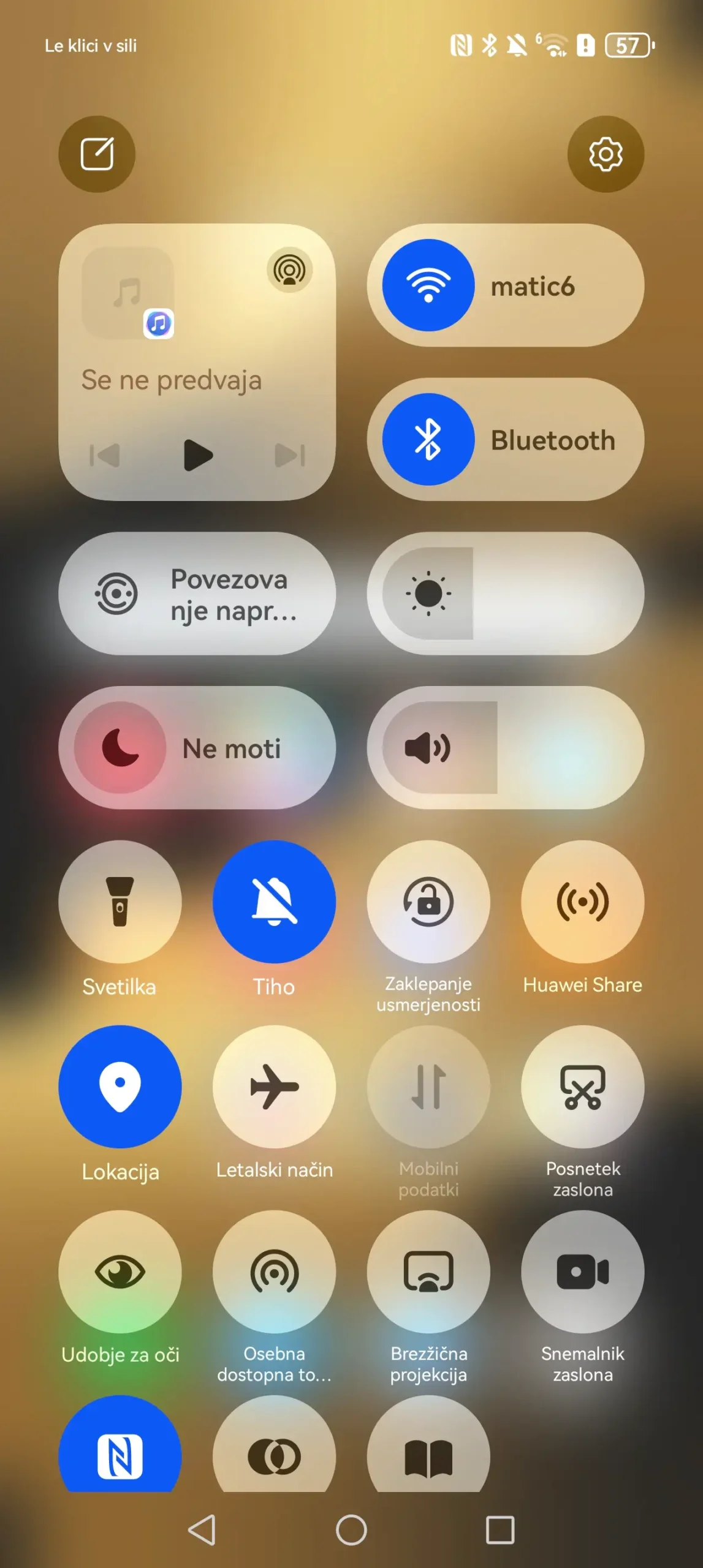
Task: Disable the Bluetooth toggle
Action: (x=428, y=439)
